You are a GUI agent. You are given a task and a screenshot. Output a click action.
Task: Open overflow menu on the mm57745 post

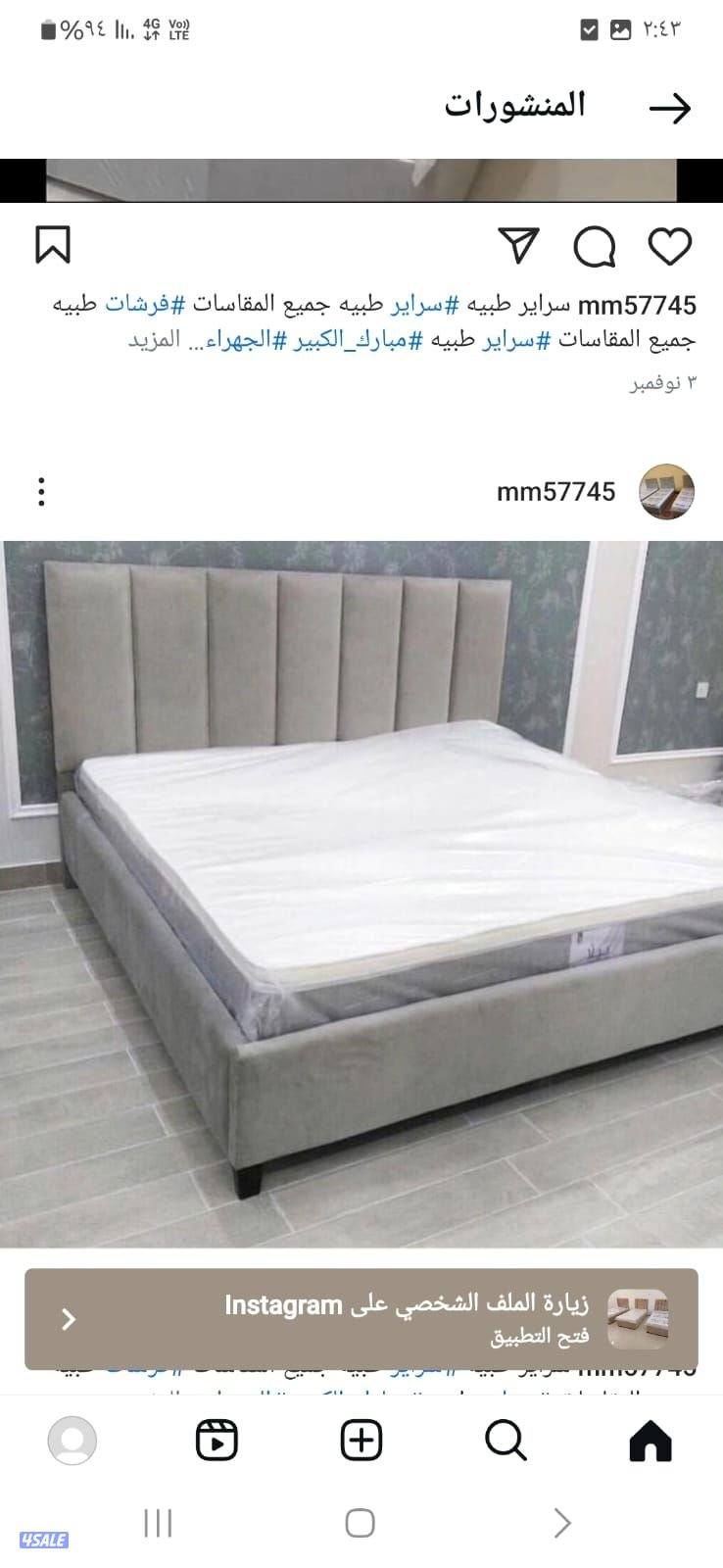[41, 492]
